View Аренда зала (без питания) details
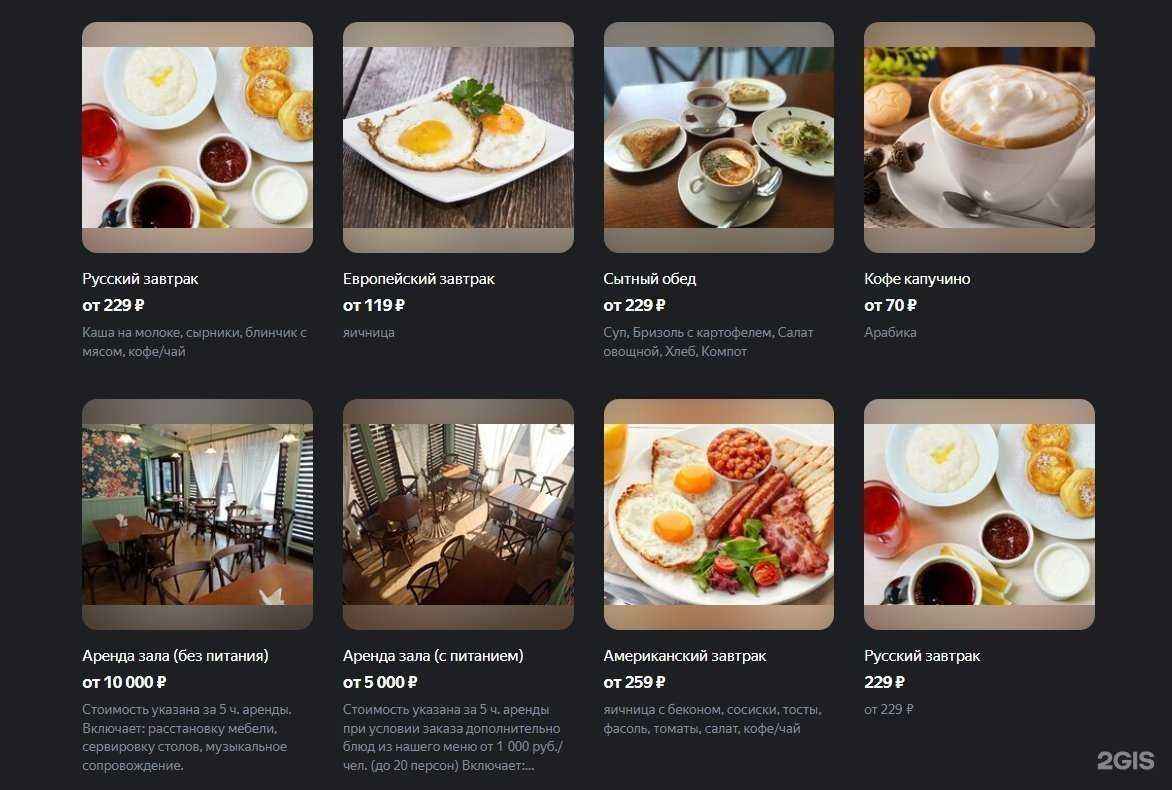 click(197, 515)
